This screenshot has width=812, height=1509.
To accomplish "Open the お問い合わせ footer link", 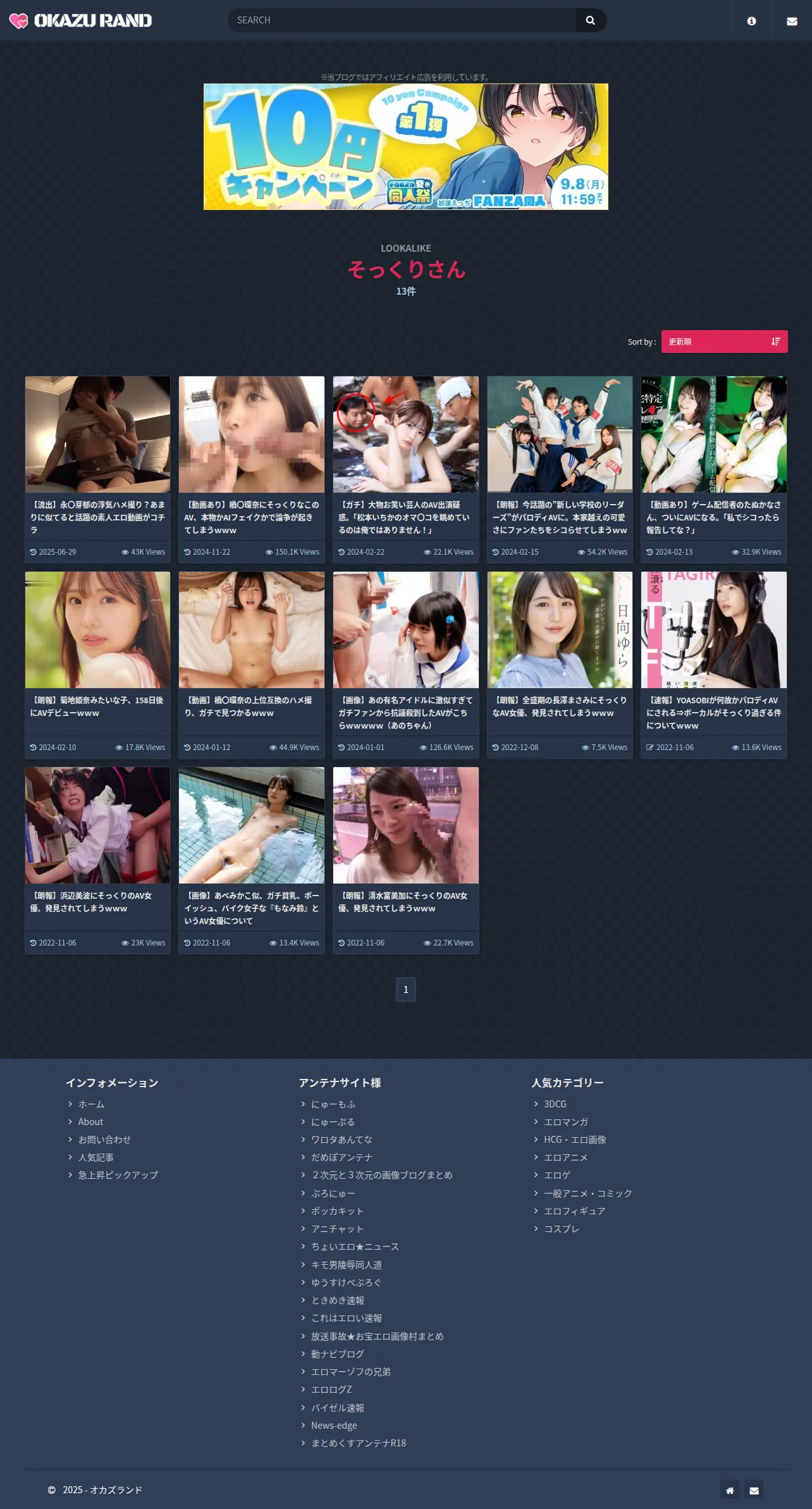I will coord(104,1140).
